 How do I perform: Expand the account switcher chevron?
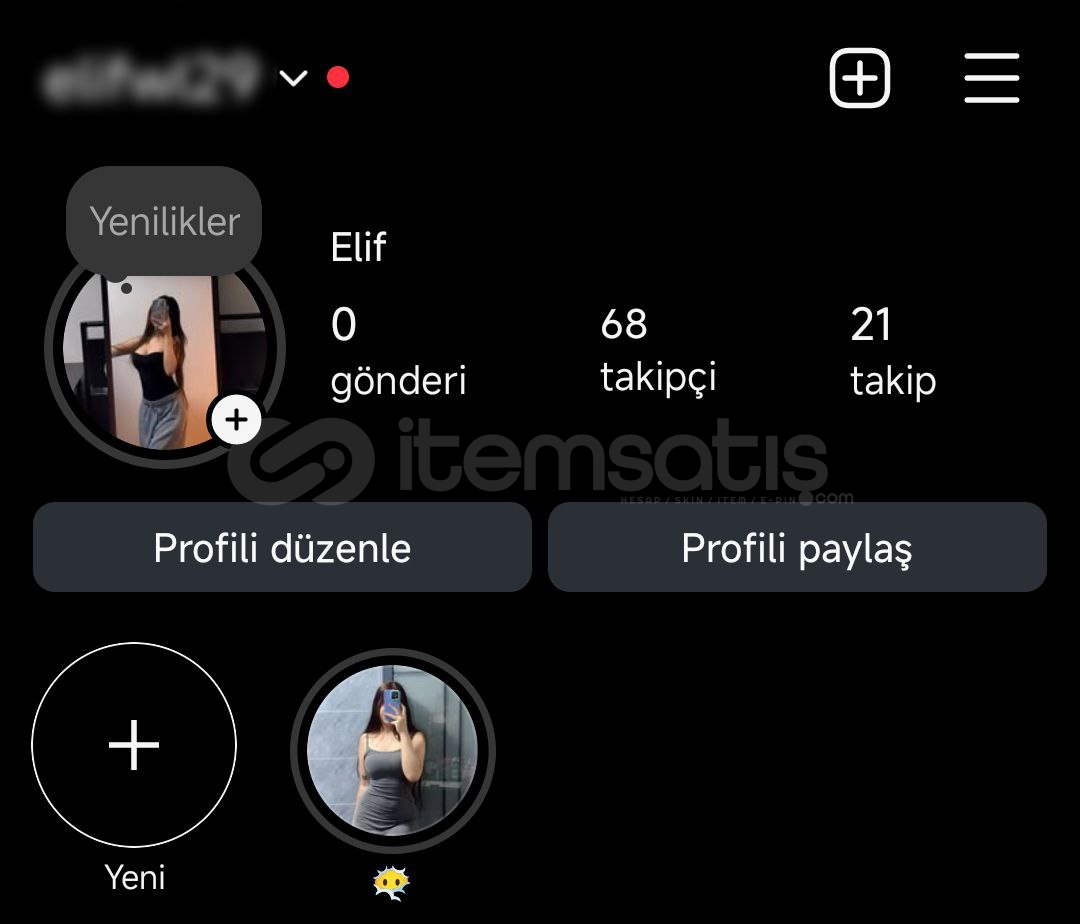coord(292,78)
